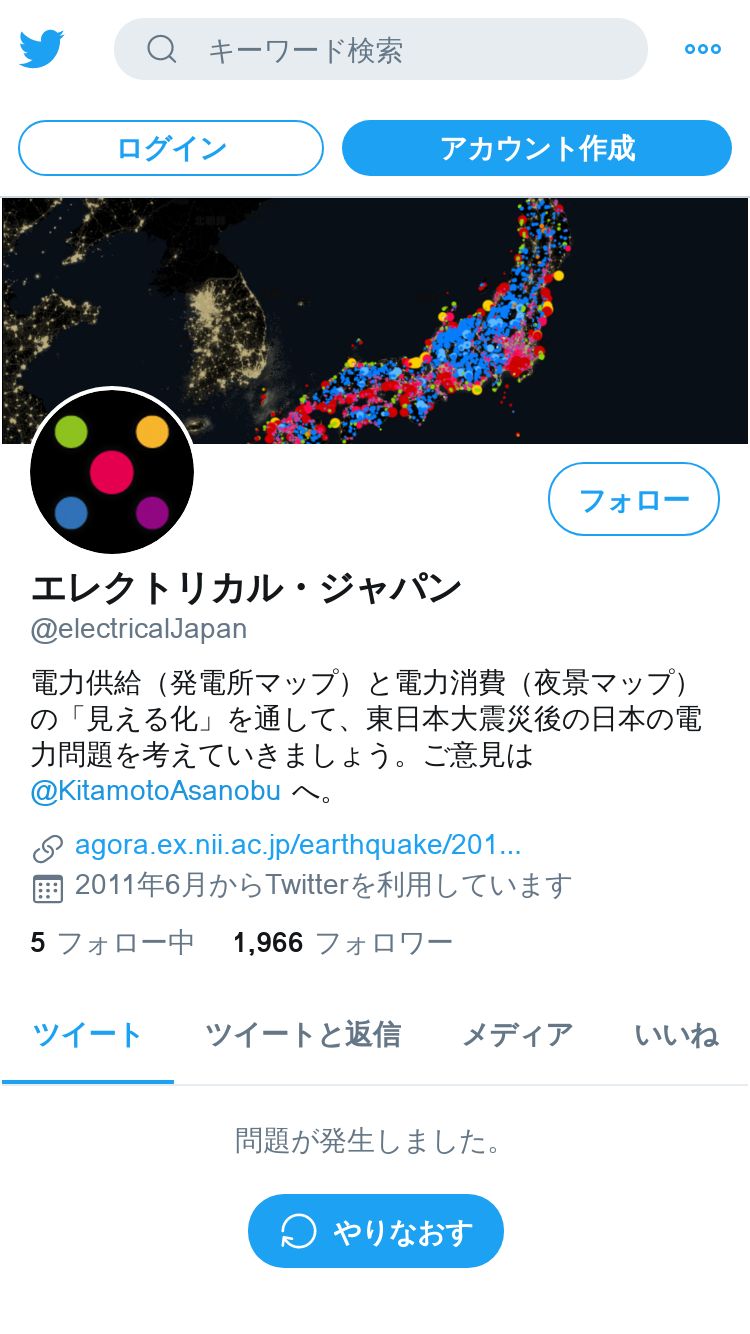Open the キーワード検索 search field
The width and height of the screenshot is (750, 1334).
(x=380, y=49)
